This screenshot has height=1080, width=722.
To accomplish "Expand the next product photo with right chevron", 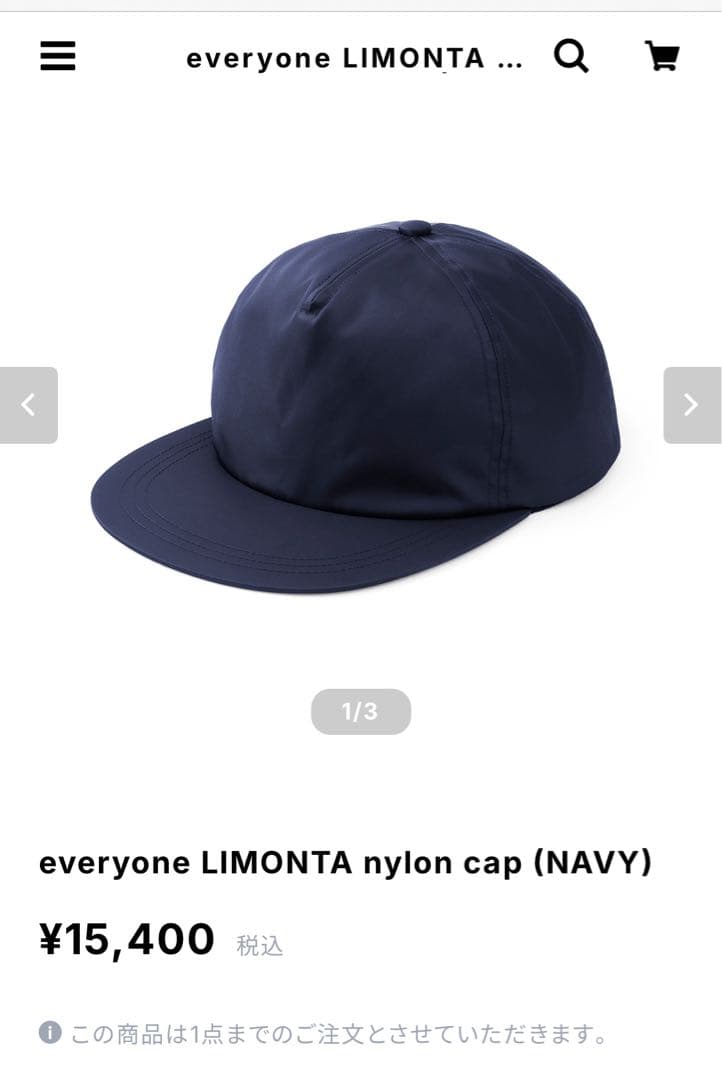I will pos(692,406).
